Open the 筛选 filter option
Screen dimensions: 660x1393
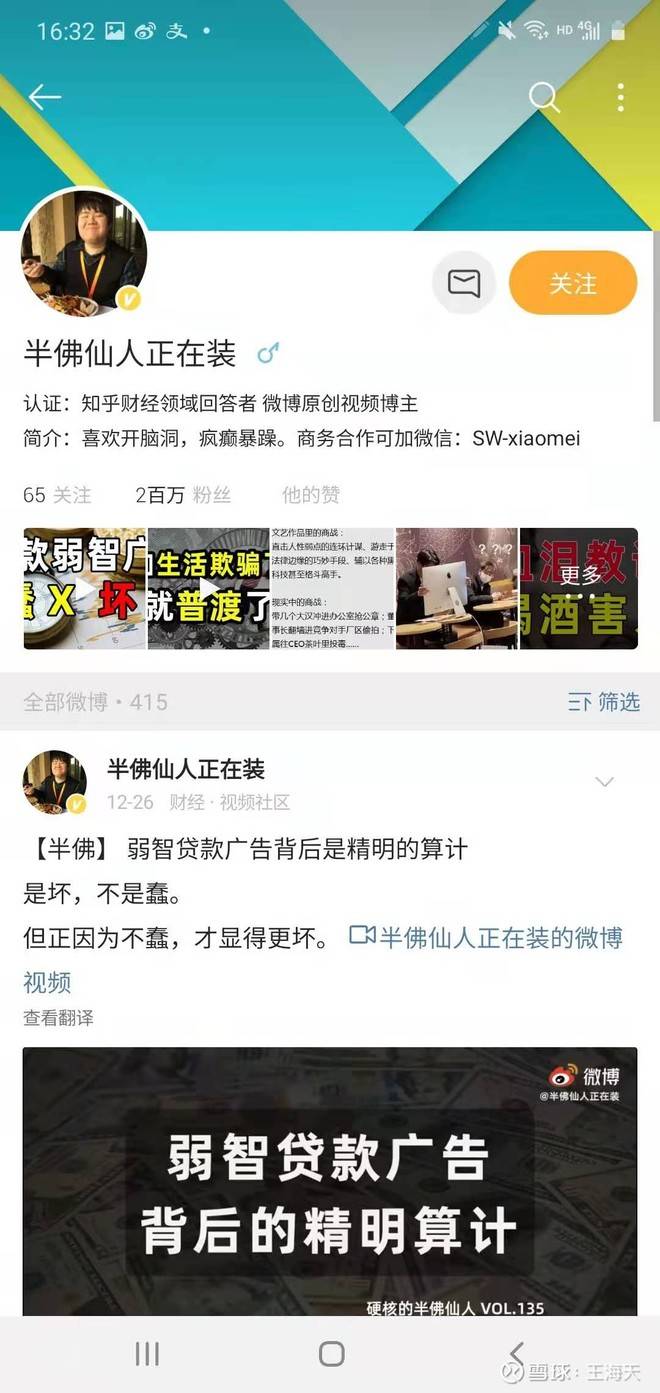604,702
